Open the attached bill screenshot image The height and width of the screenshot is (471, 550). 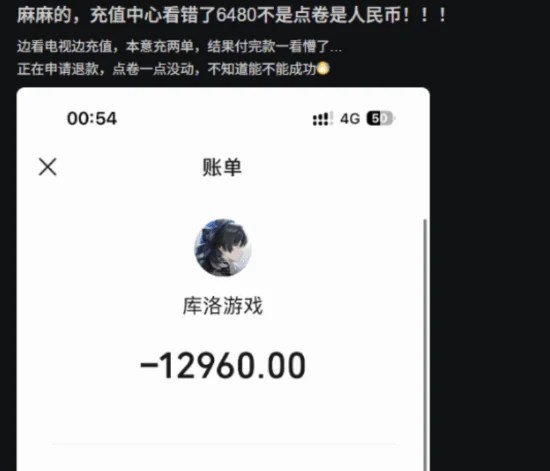[223, 279]
